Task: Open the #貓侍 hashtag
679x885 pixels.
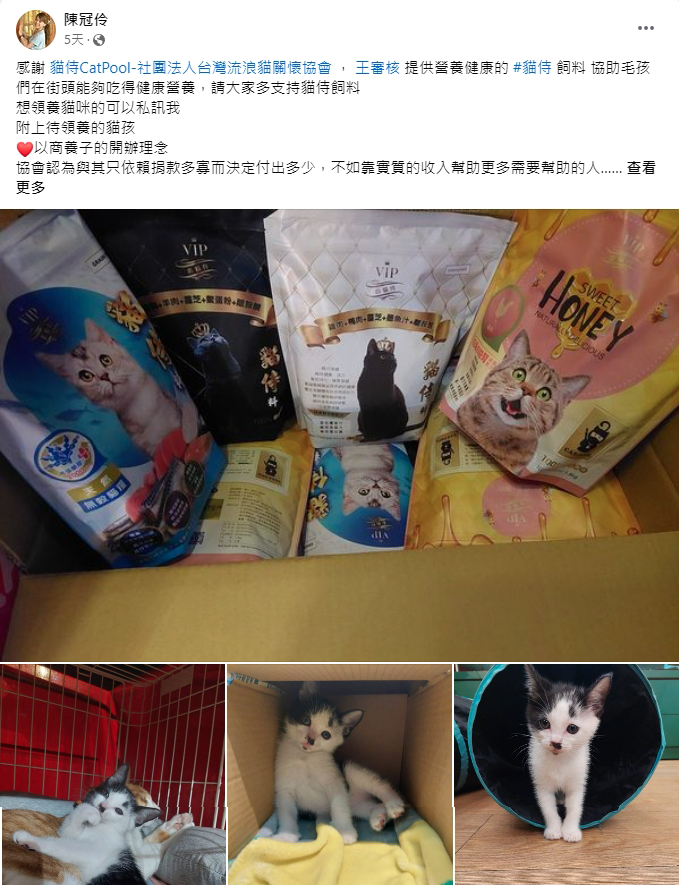Action: click(x=531, y=68)
